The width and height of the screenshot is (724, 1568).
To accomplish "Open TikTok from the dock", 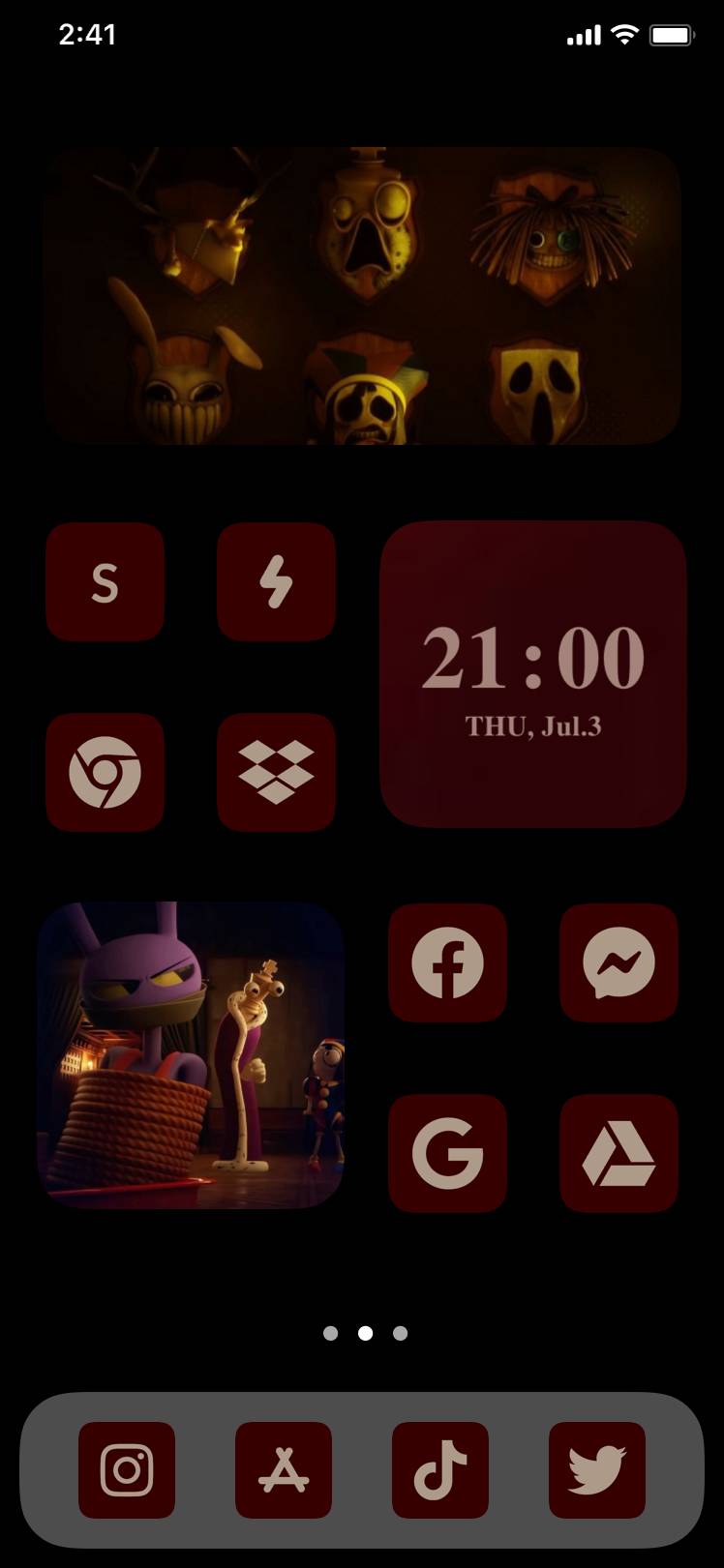I will 440,1469.
